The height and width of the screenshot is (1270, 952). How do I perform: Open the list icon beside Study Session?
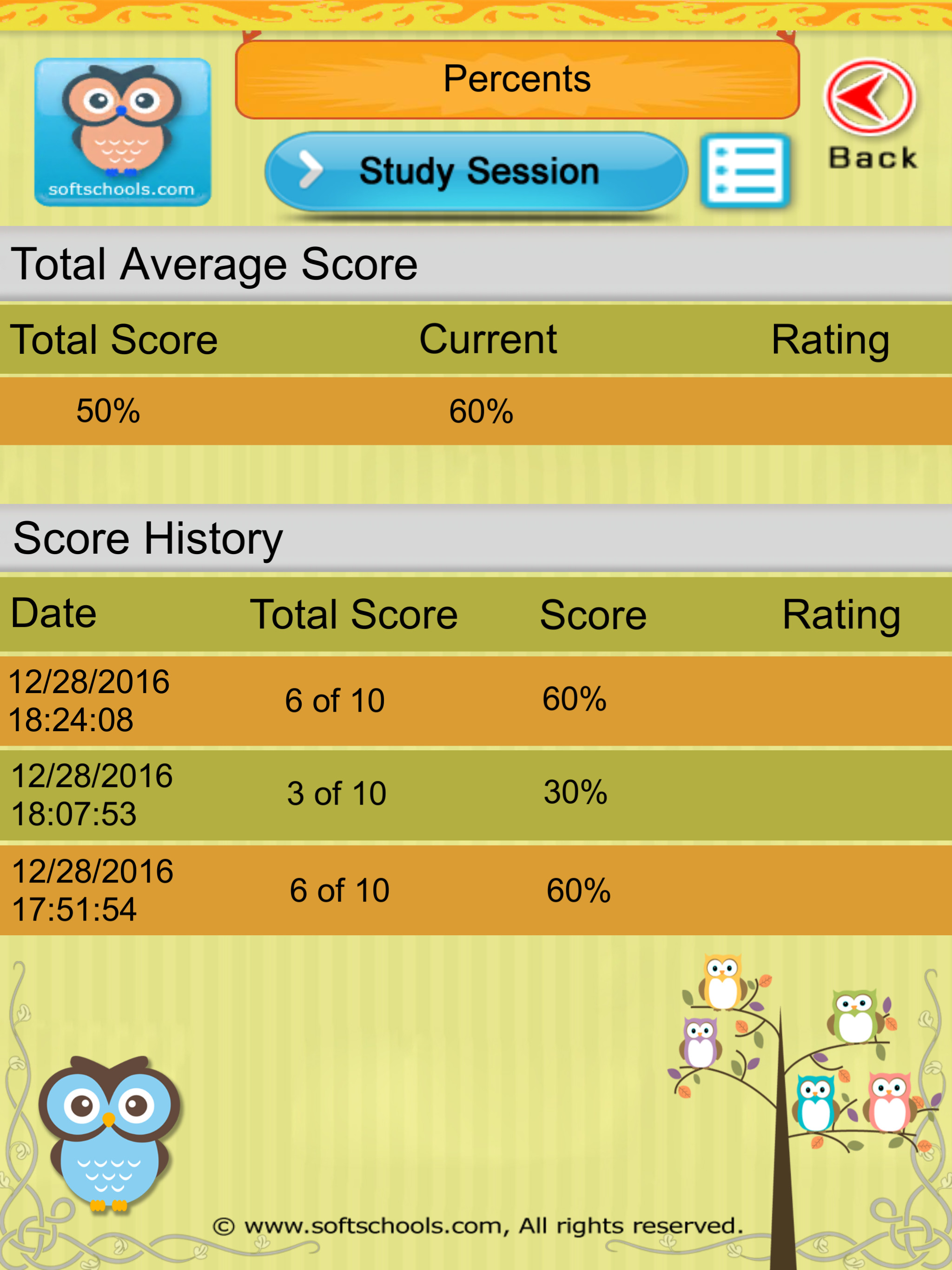[x=745, y=171]
